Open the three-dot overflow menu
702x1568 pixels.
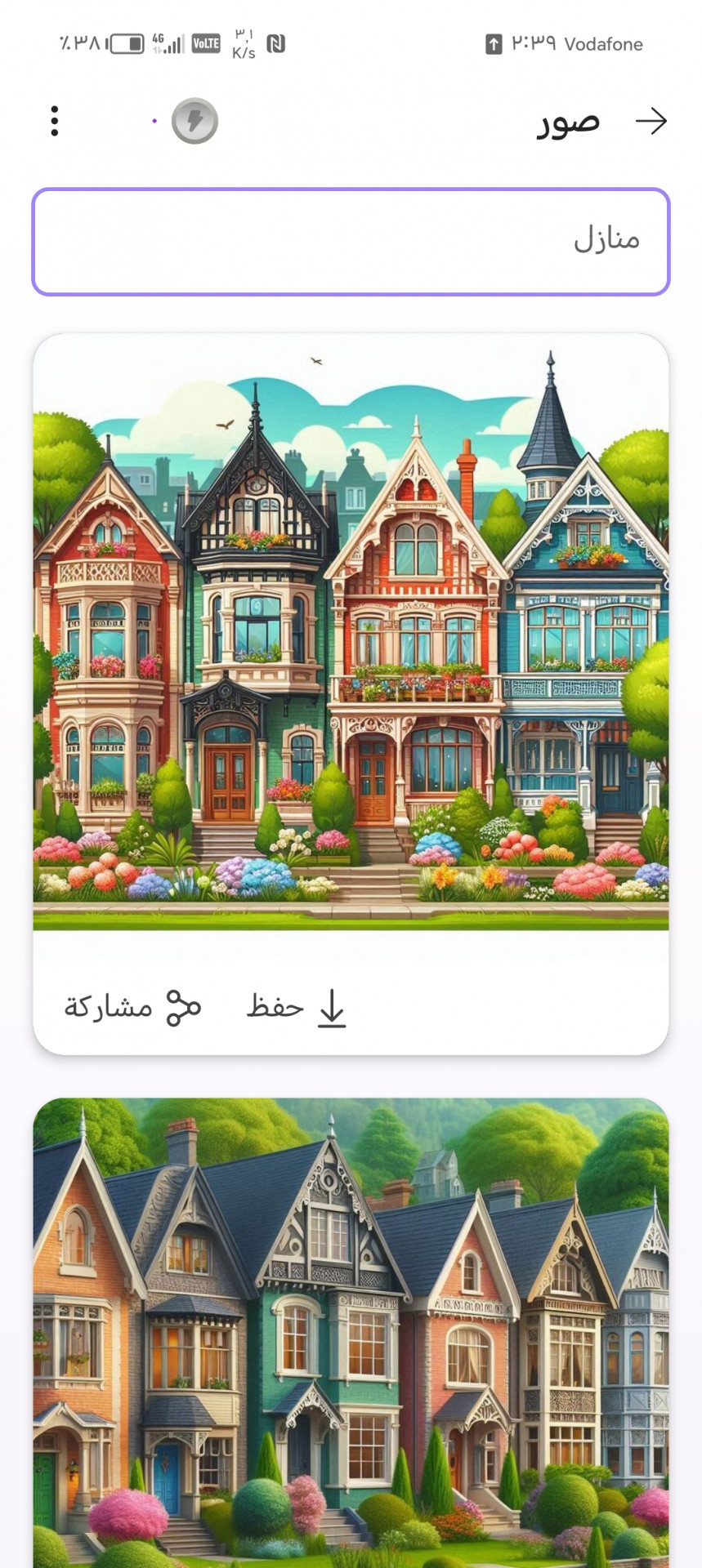tap(54, 121)
